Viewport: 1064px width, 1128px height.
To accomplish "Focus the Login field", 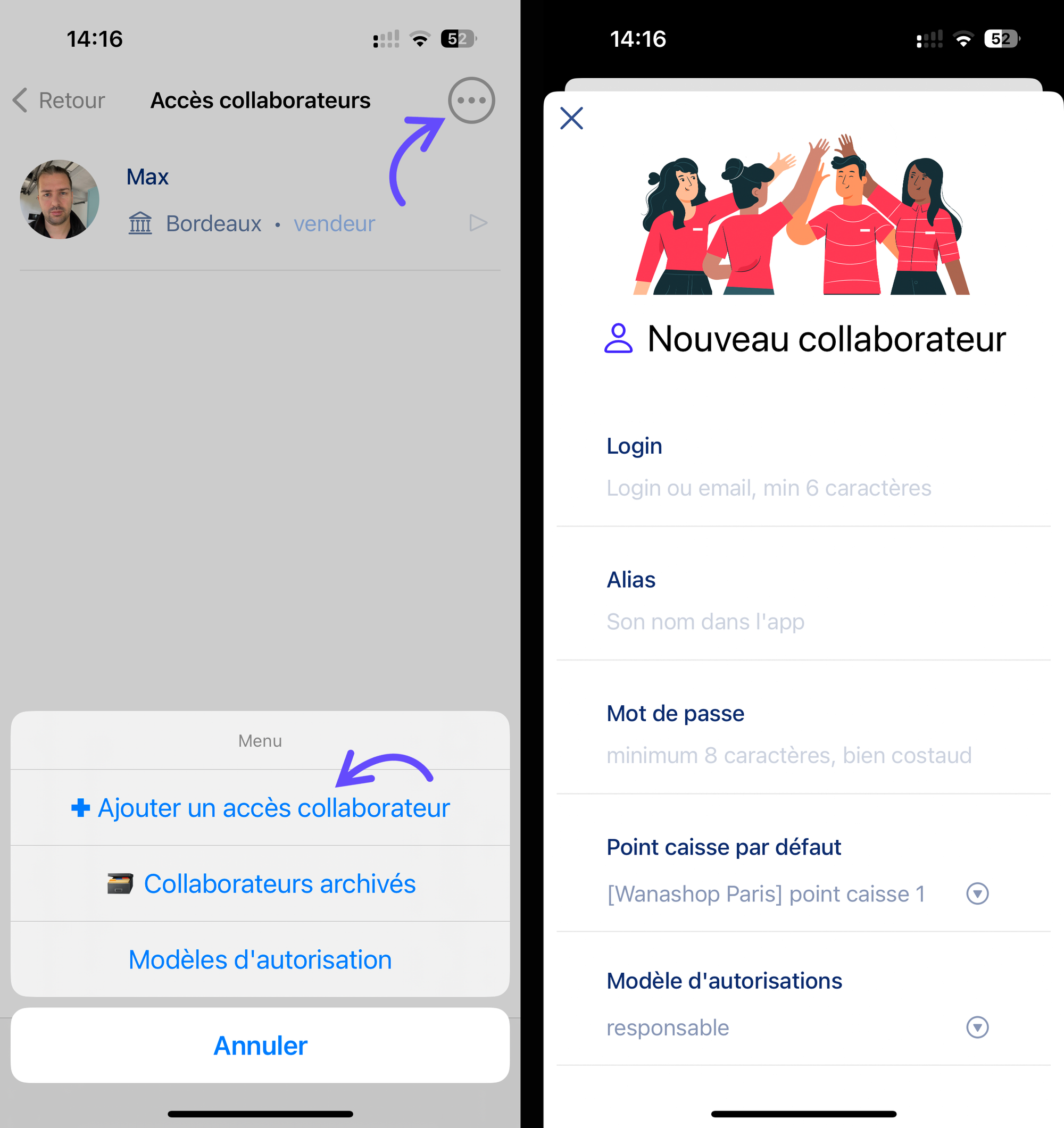I will (794, 488).
